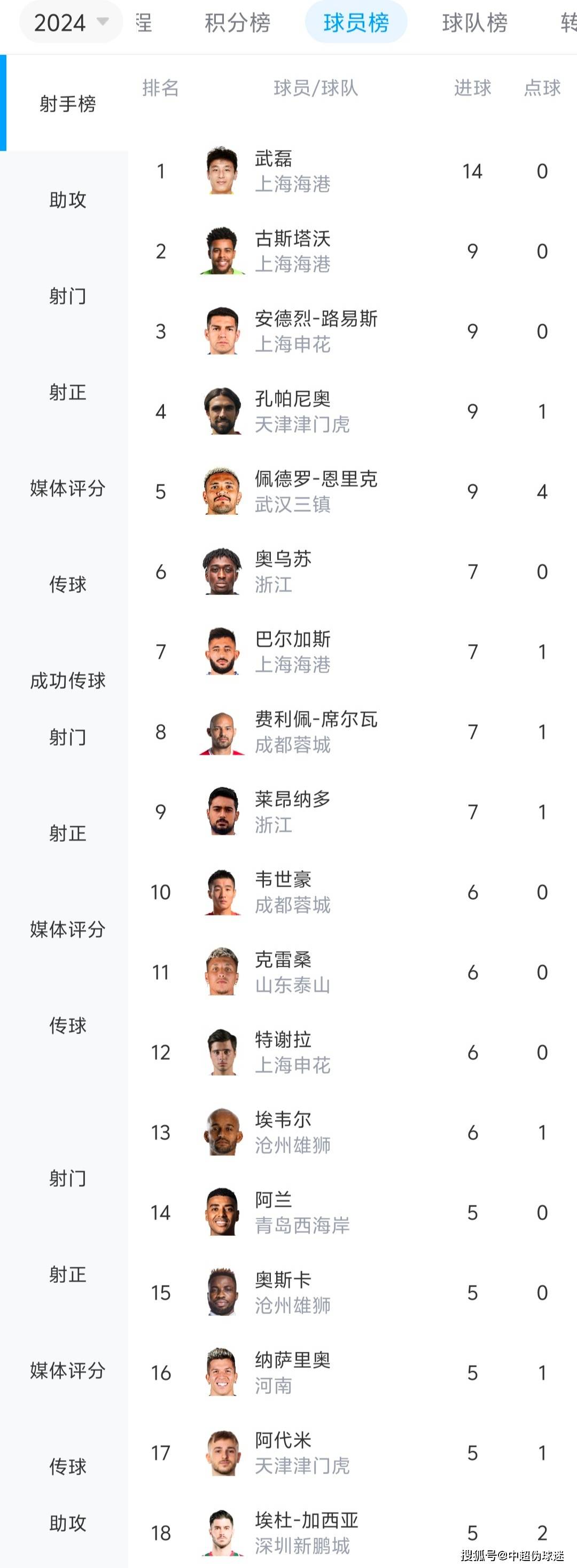This screenshot has width=577, height=1568.
Task: Sort by the 进球 column header
Action: [472, 88]
